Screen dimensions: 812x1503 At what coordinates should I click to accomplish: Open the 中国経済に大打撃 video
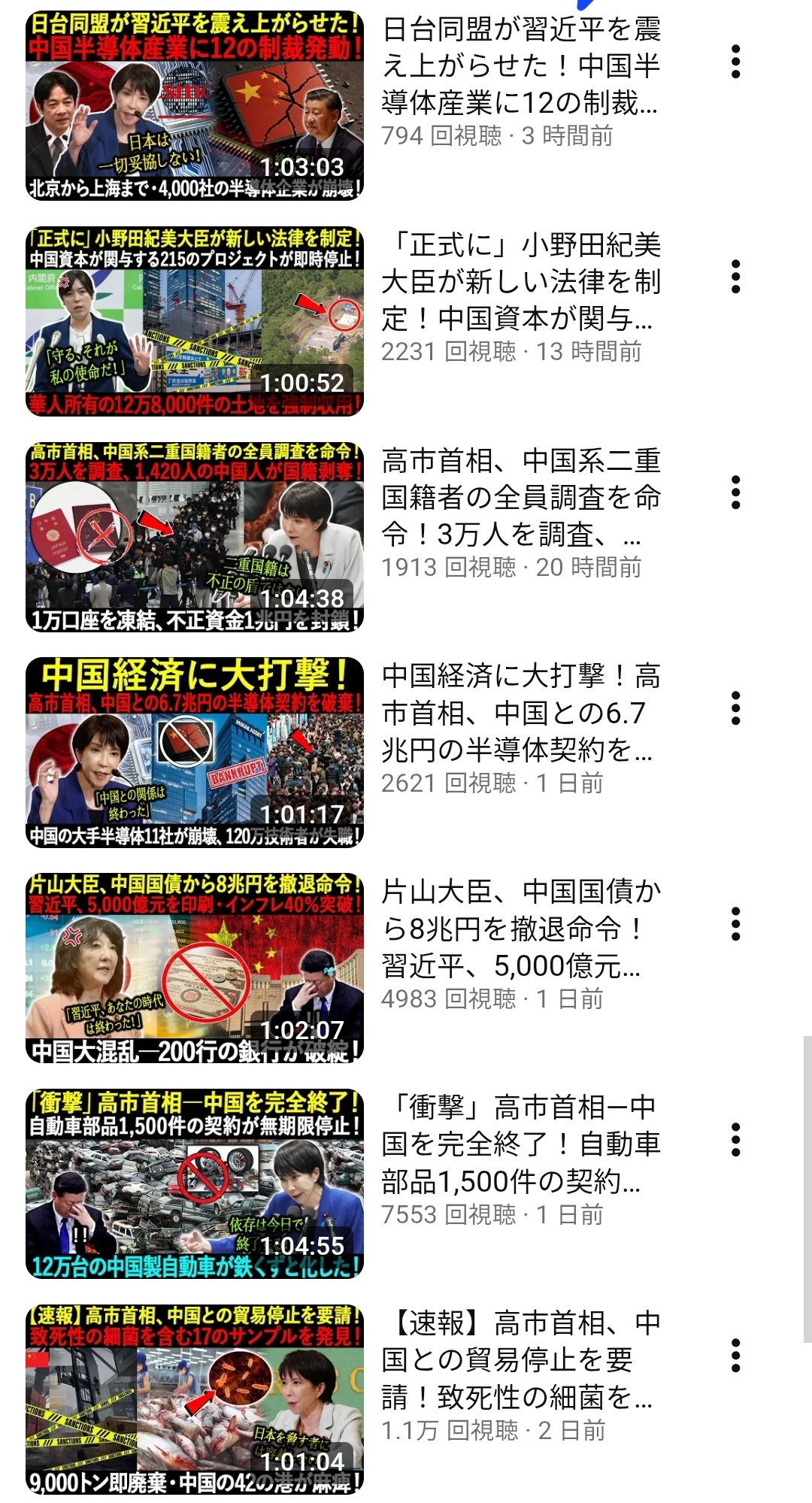tap(195, 753)
